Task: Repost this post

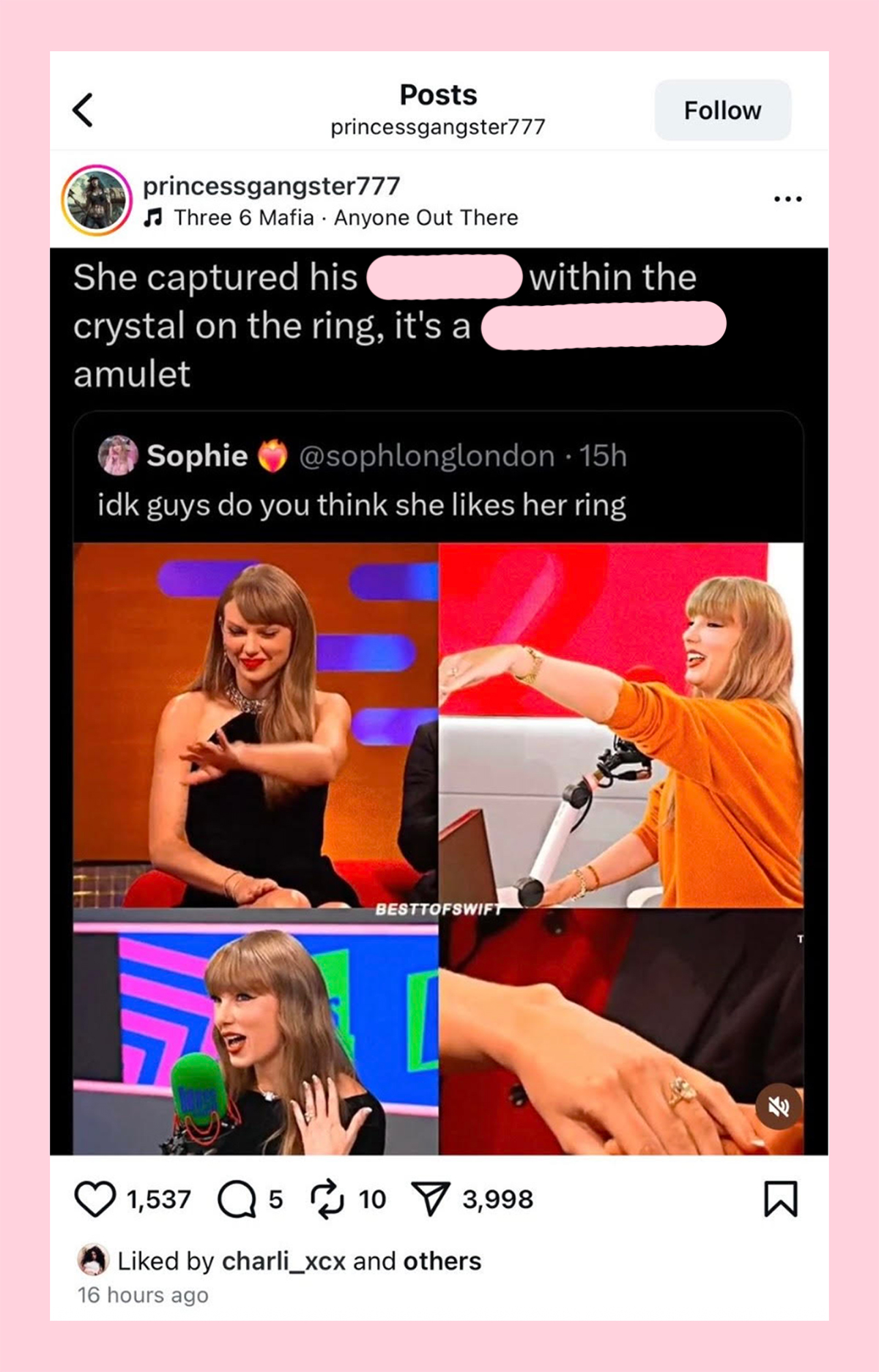Action: pyautogui.click(x=327, y=1199)
